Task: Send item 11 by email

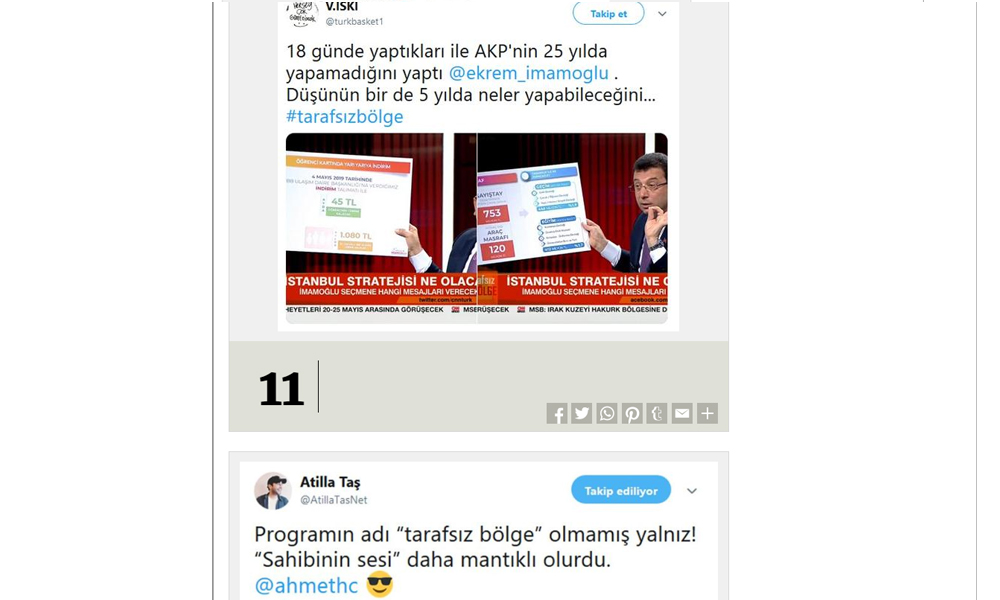Action: tap(682, 413)
